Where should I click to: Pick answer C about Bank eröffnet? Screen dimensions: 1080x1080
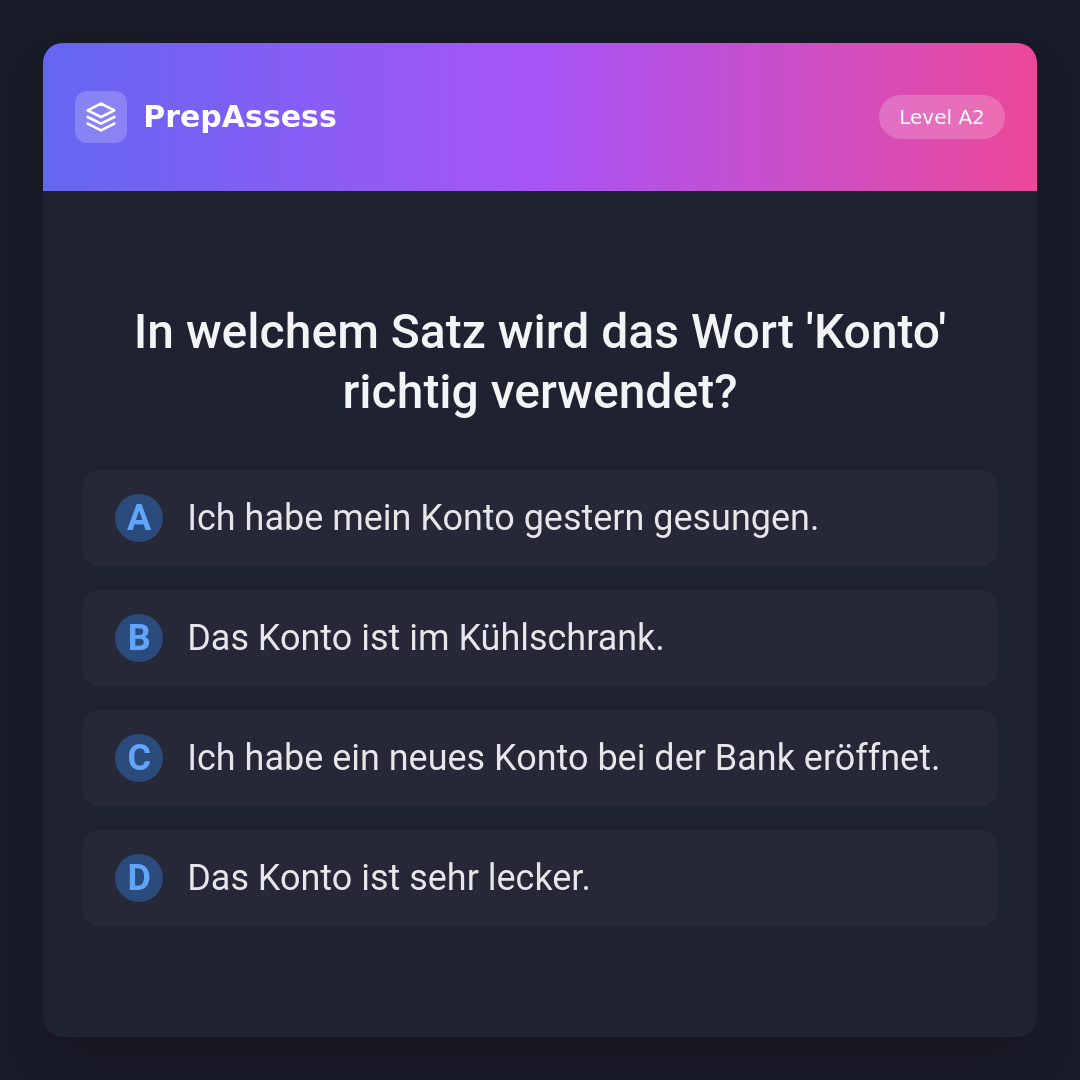(540, 758)
